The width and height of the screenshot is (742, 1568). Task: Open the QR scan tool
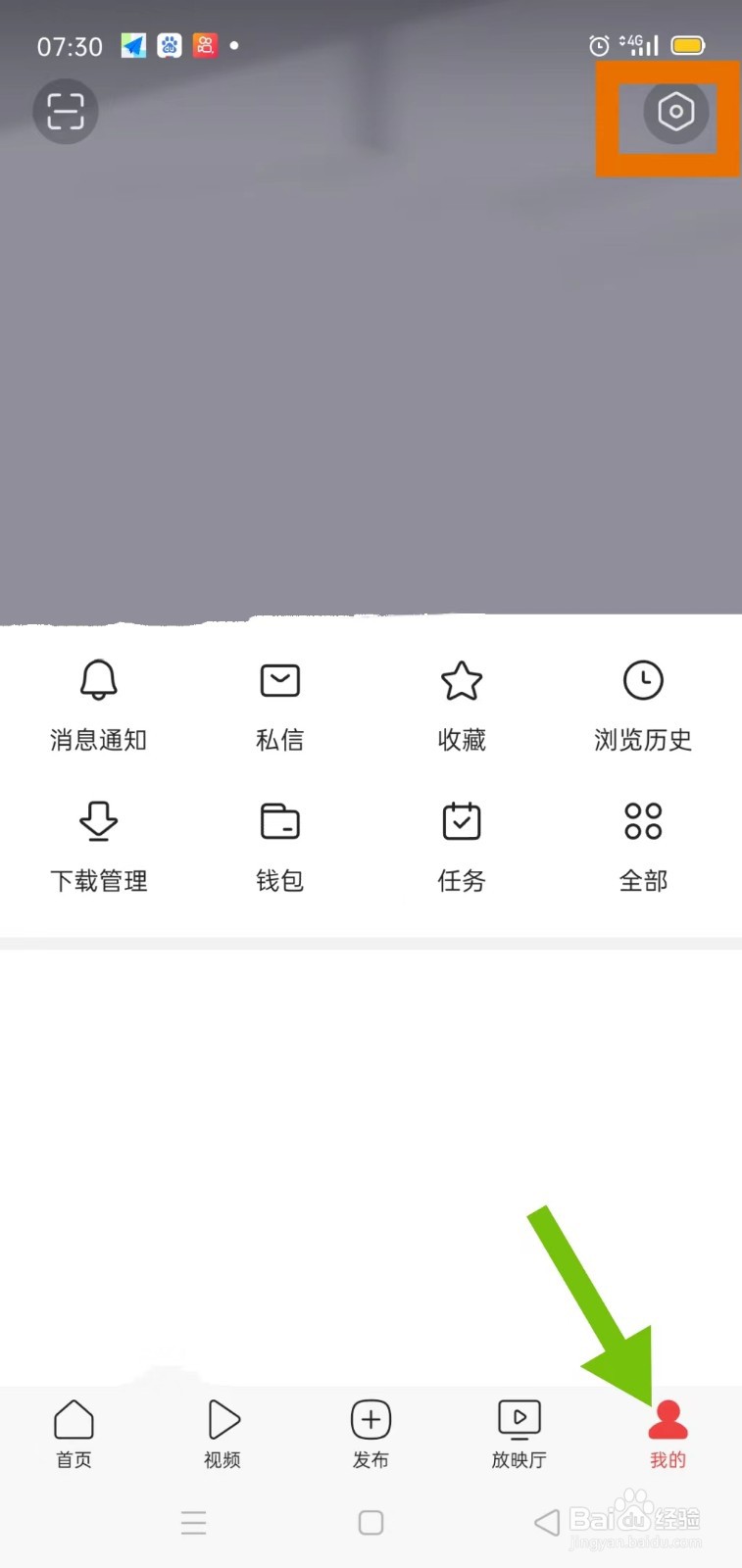(65, 112)
